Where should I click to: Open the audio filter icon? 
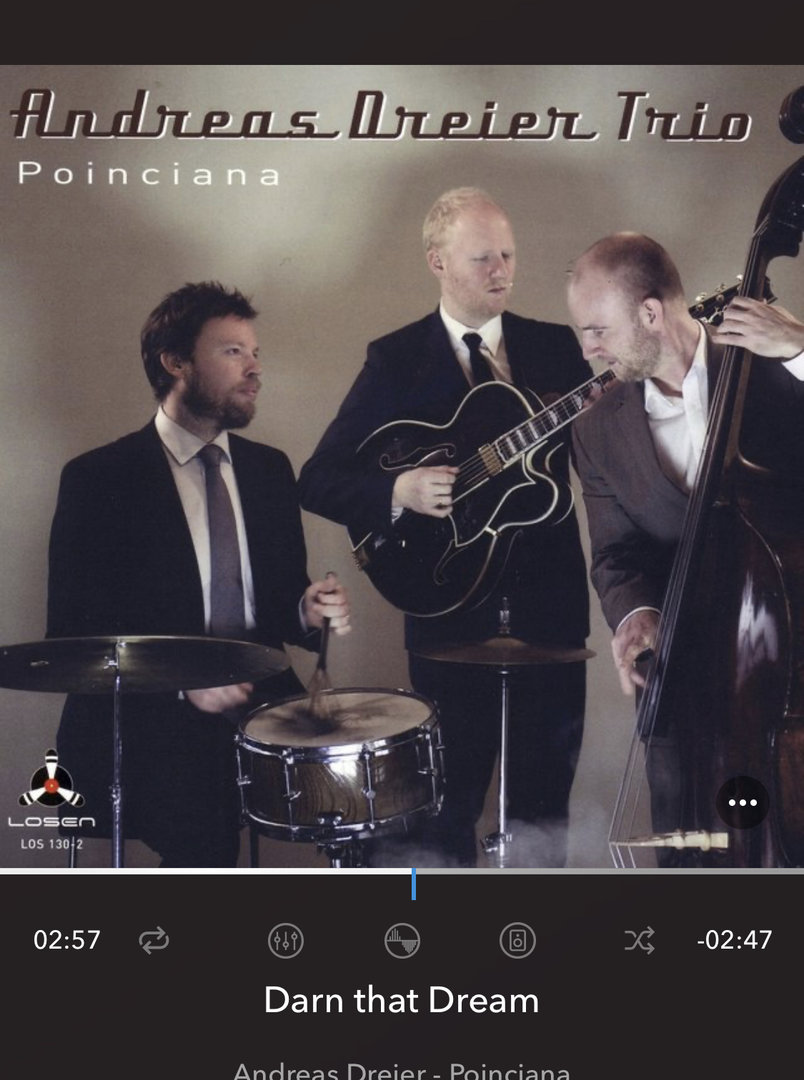tap(402, 940)
